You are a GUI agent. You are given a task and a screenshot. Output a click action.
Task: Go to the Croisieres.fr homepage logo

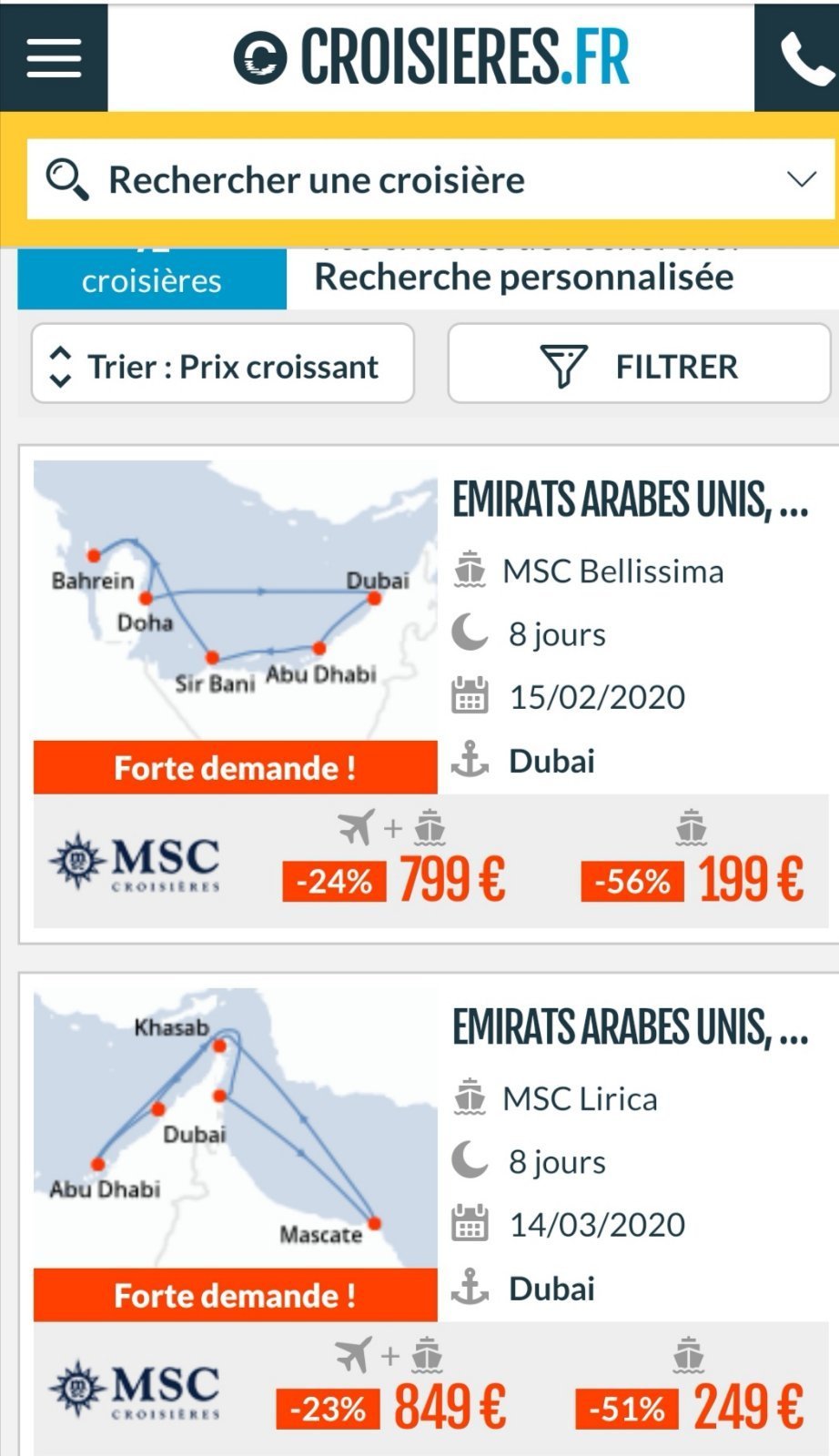(431, 56)
